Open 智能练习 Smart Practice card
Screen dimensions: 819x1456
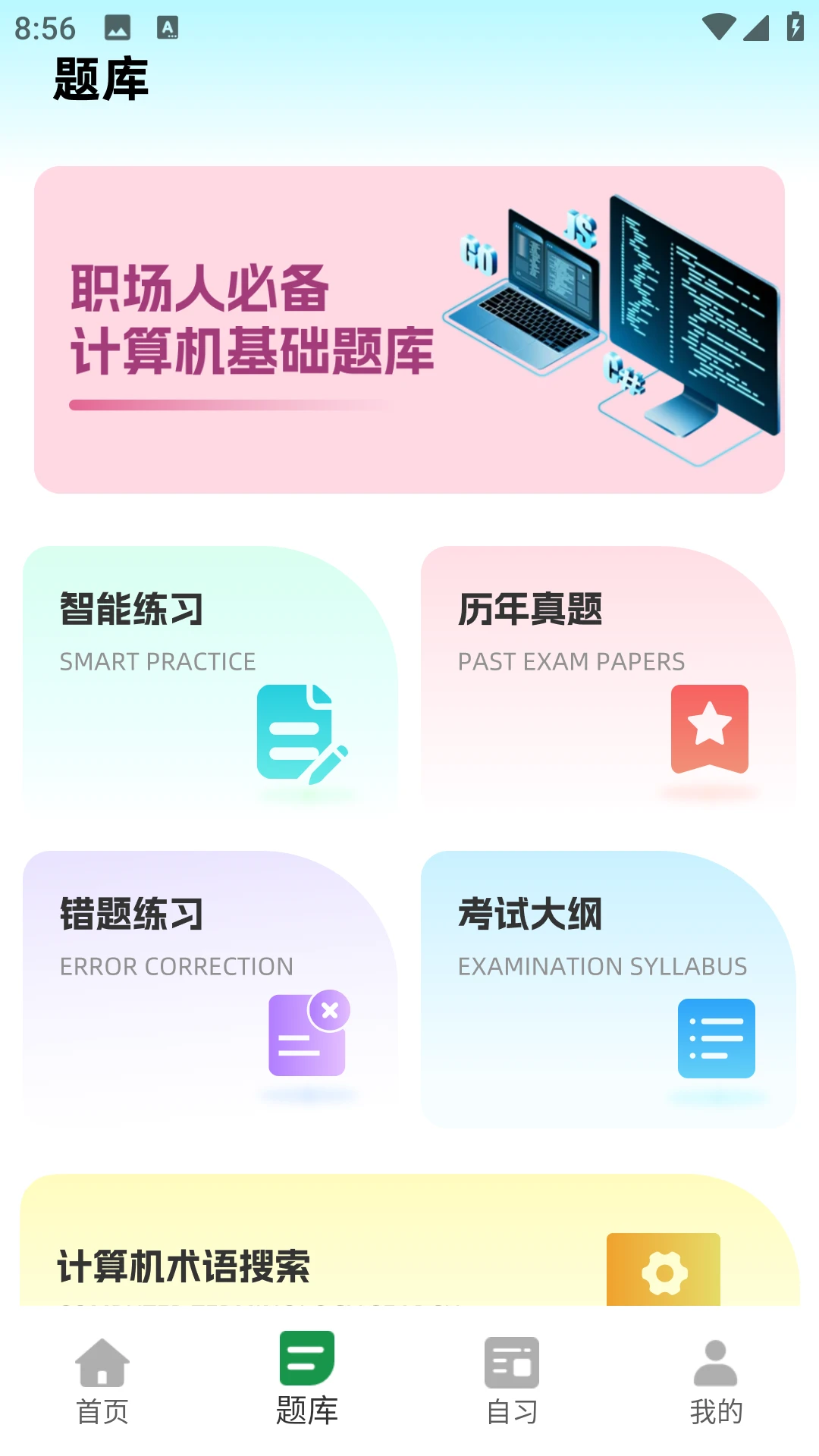click(210, 679)
